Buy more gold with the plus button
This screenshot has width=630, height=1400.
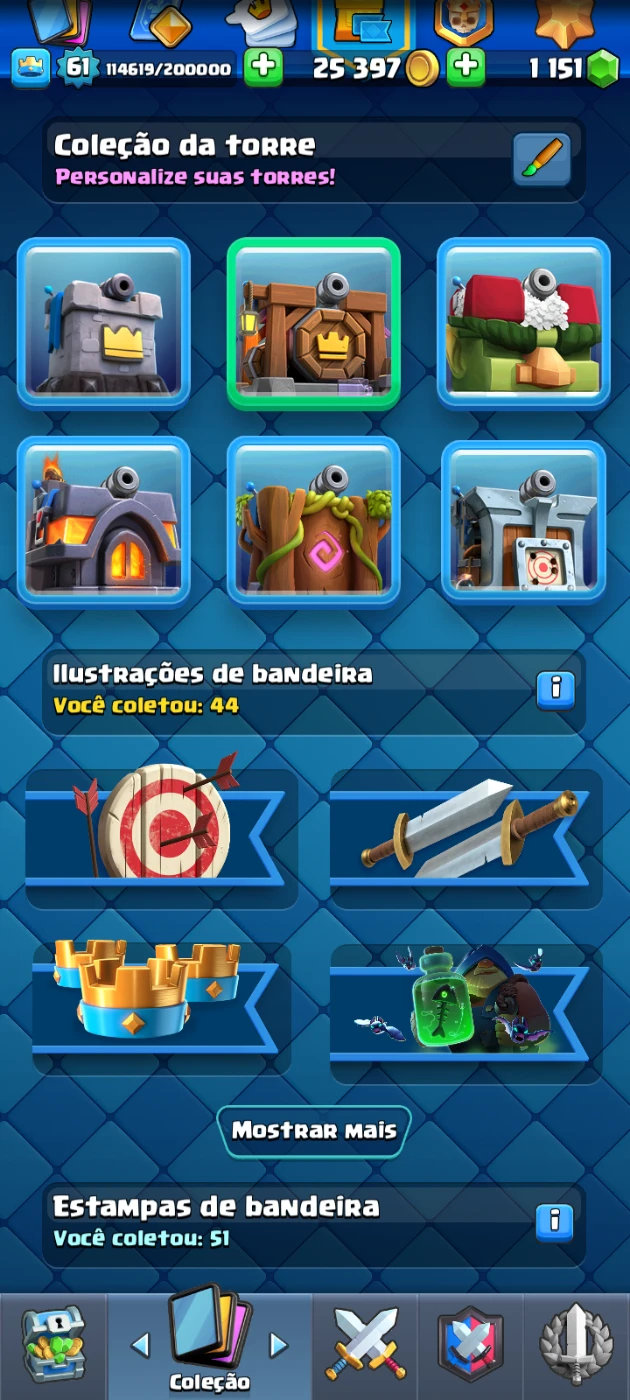coord(466,68)
